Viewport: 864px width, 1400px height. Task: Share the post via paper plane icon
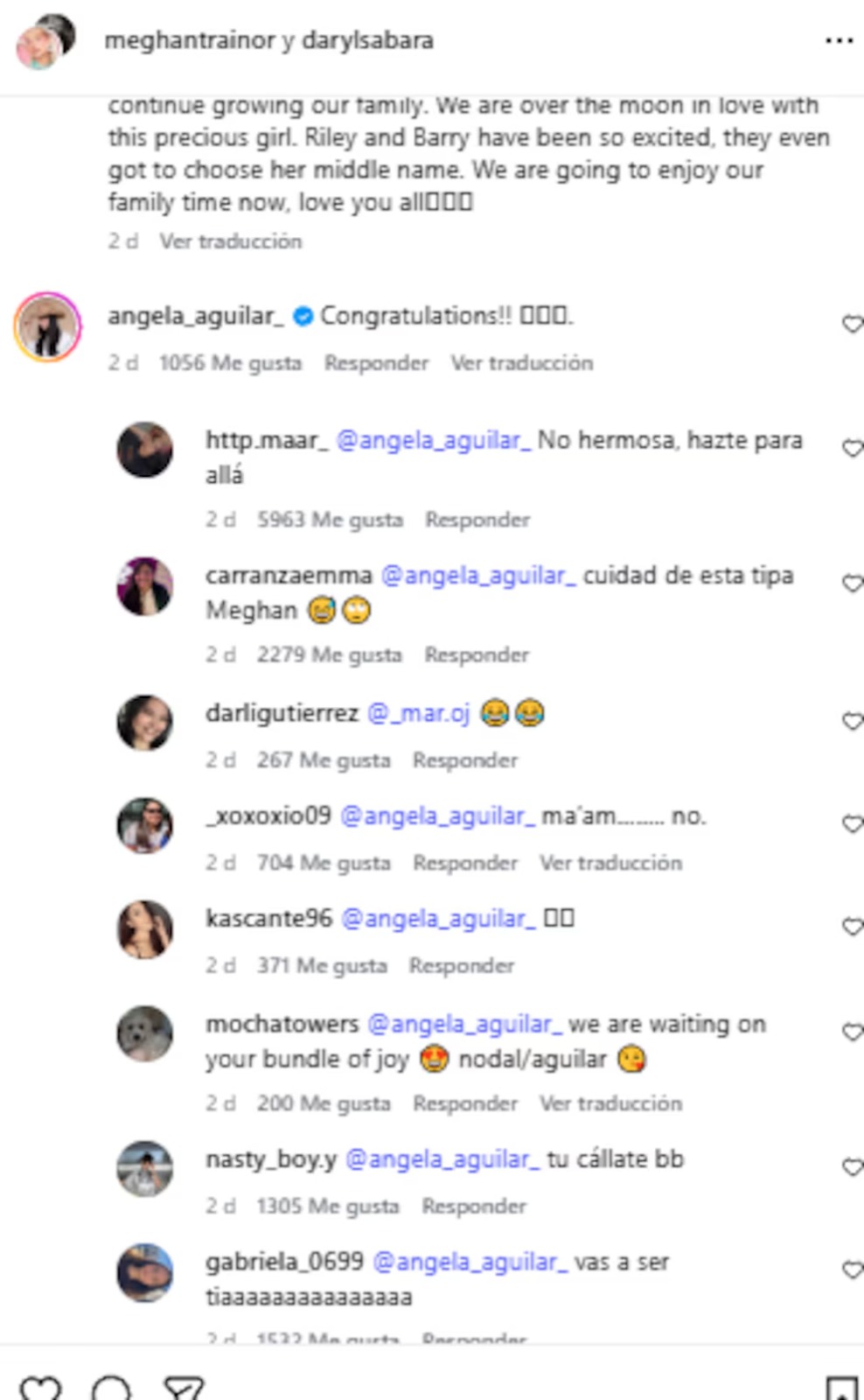point(184,1387)
